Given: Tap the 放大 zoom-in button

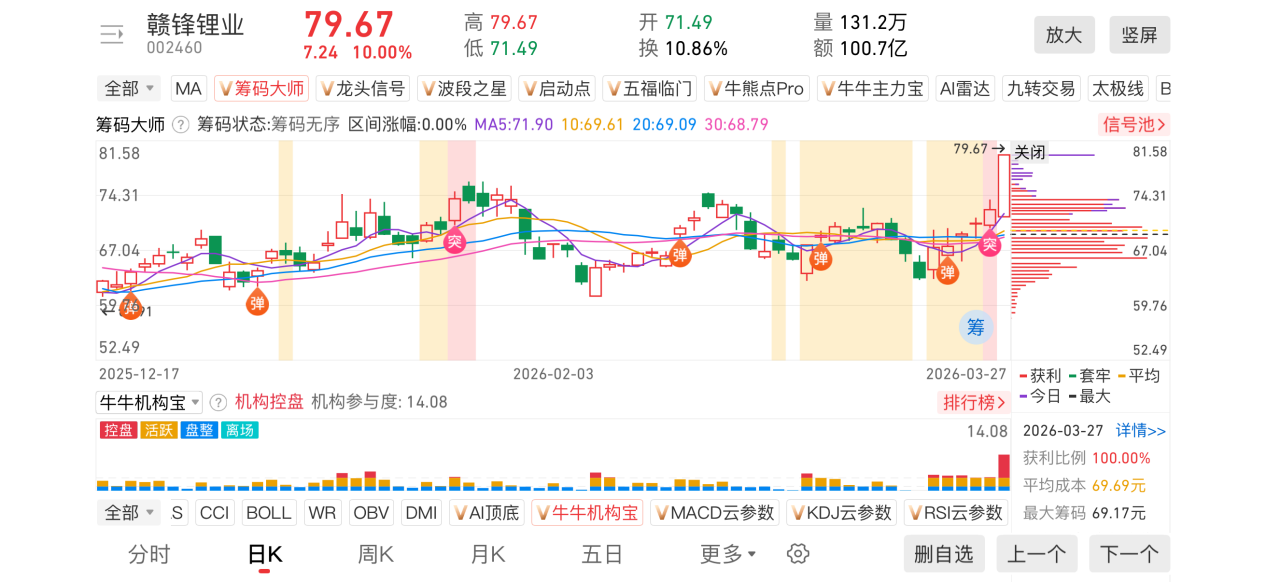Looking at the screenshot, I should (1064, 35).
